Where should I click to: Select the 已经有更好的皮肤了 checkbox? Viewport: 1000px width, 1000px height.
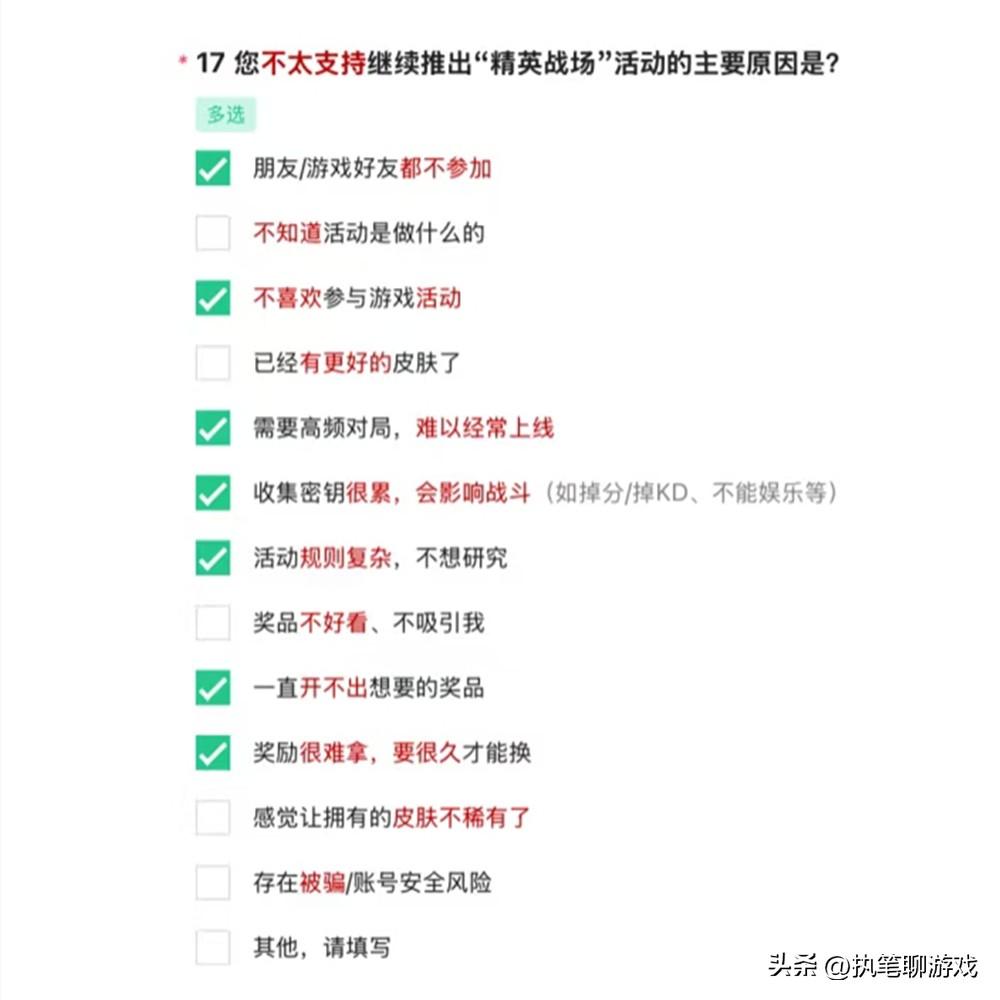(x=212, y=363)
